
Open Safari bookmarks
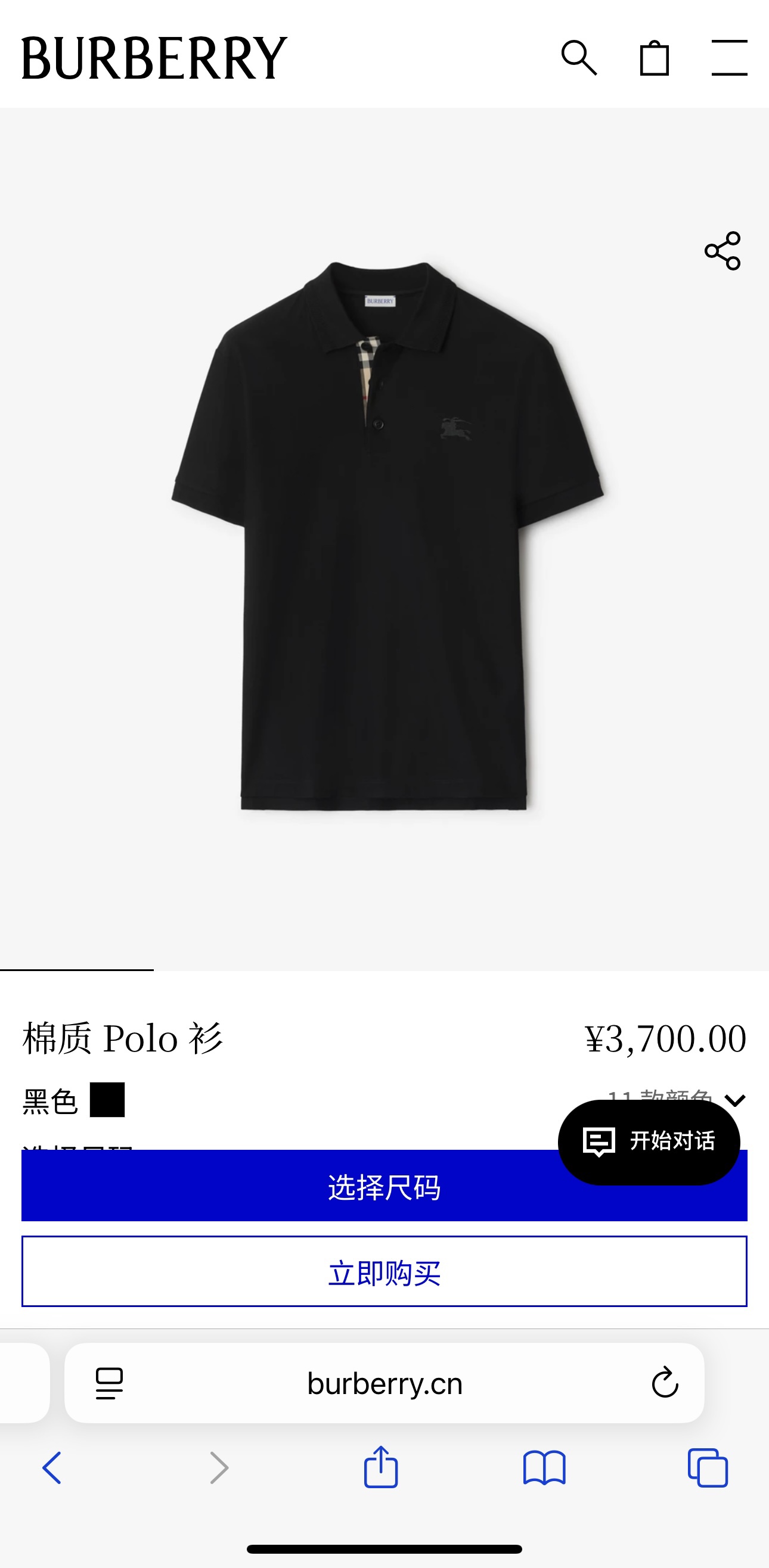(544, 1467)
